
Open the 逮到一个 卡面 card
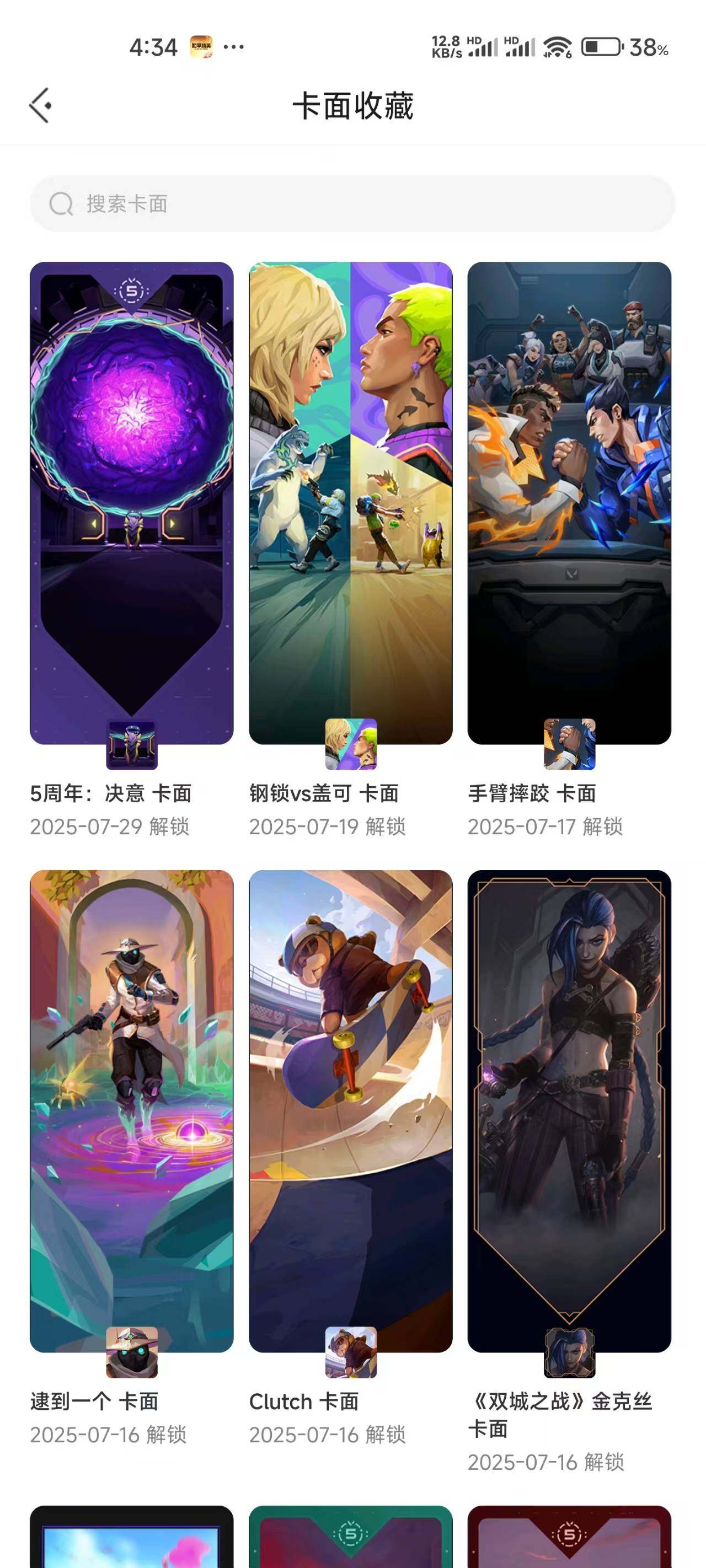[132, 1110]
